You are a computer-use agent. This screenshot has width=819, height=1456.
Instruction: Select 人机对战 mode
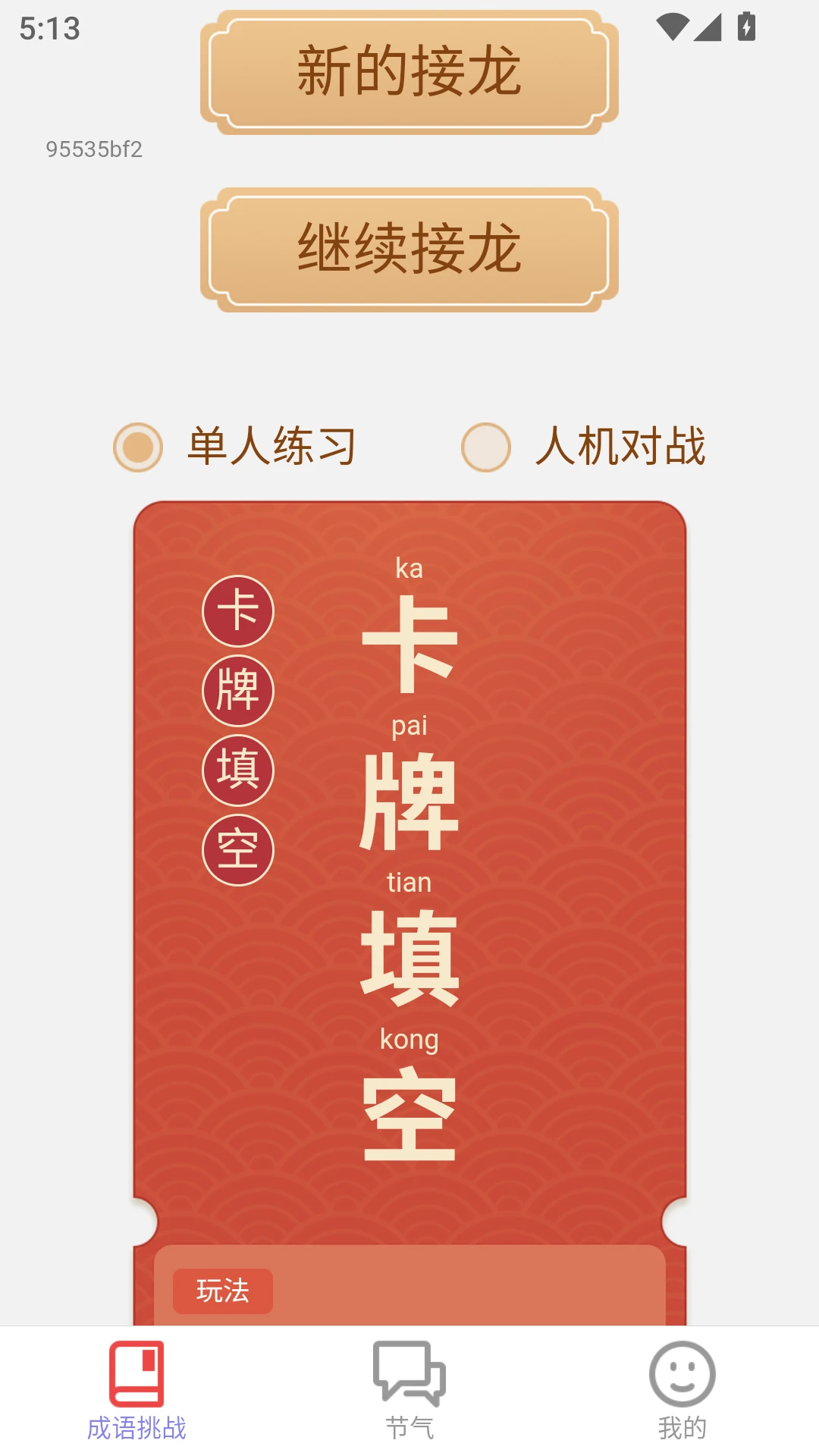(x=486, y=447)
